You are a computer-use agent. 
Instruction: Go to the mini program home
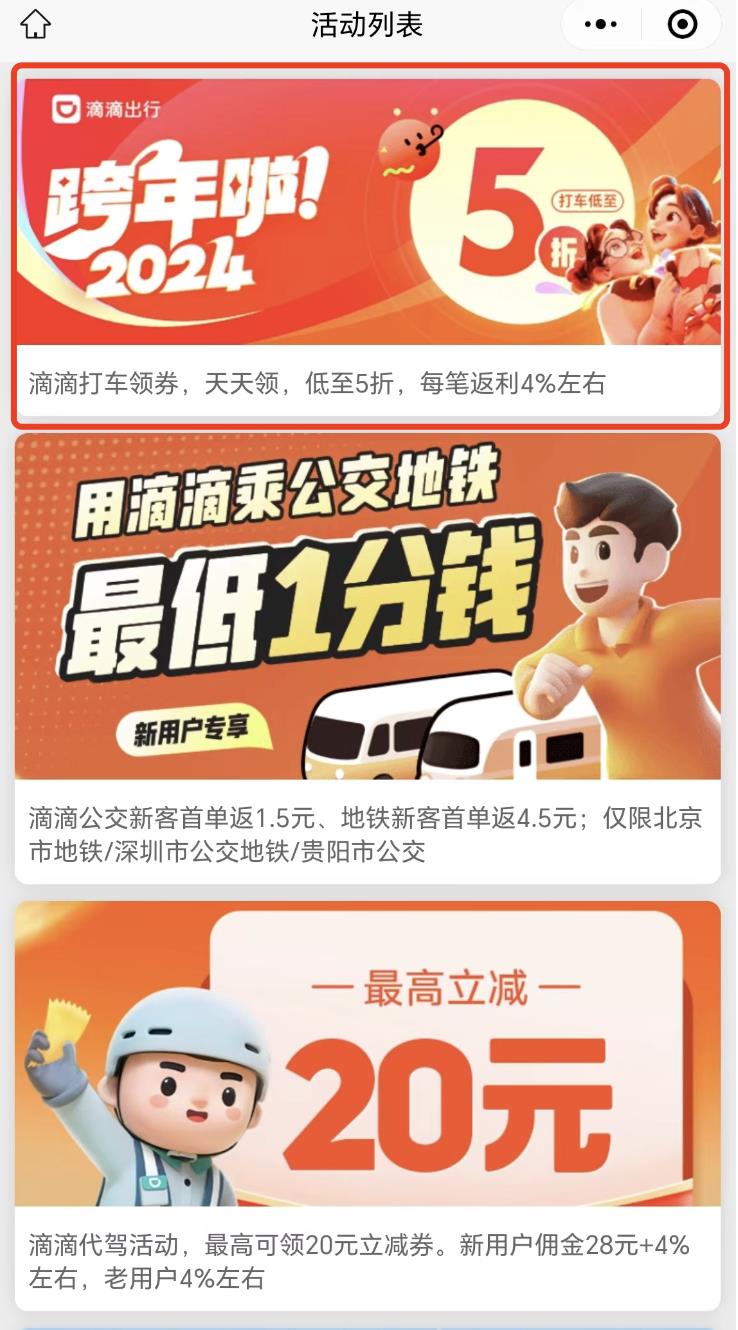pos(36,24)
